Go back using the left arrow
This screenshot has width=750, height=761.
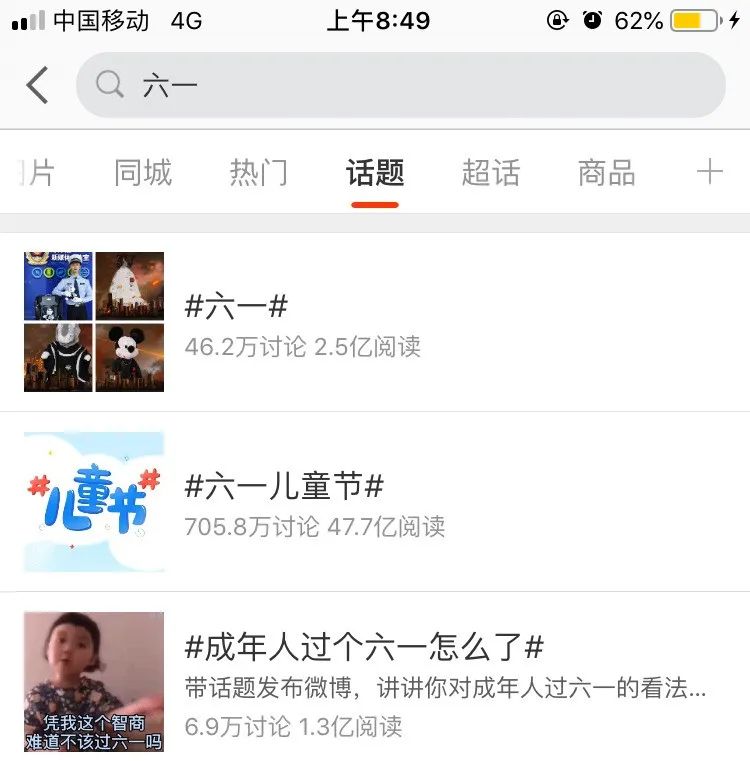38,85
